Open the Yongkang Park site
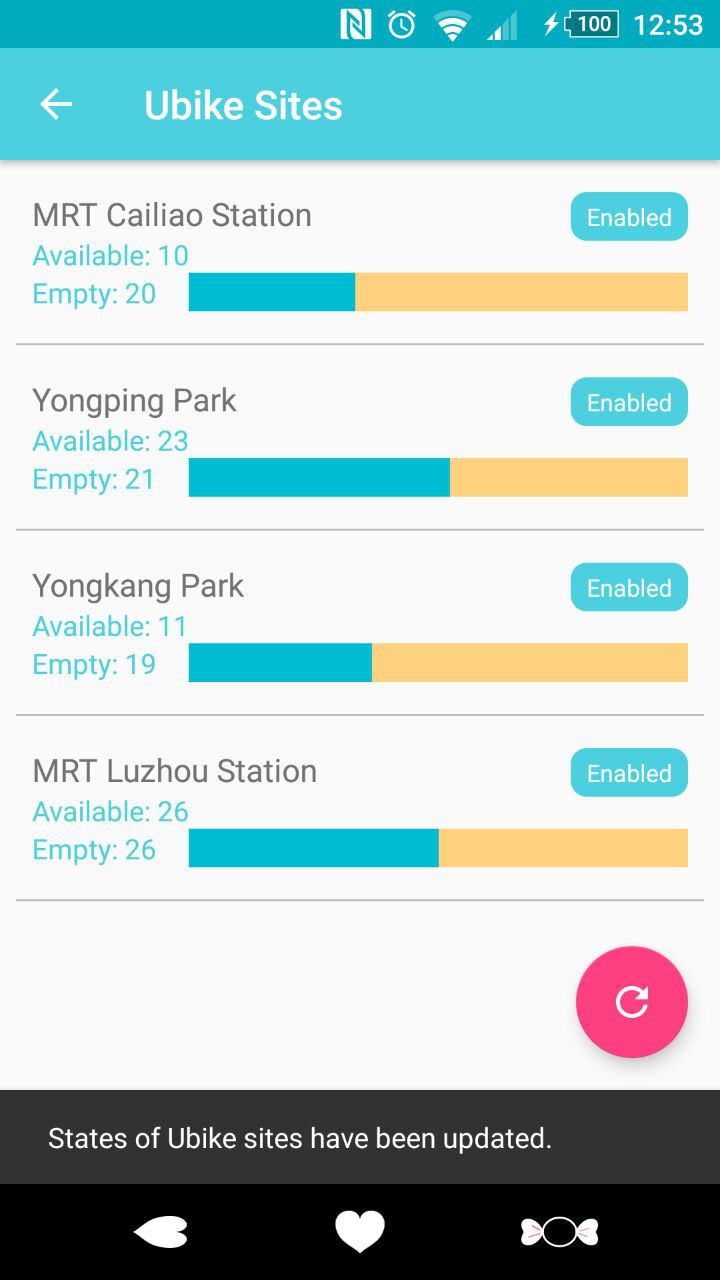The width and height of the screenshot is (720, 1280). pyautogui.click(x=138, y=586)
